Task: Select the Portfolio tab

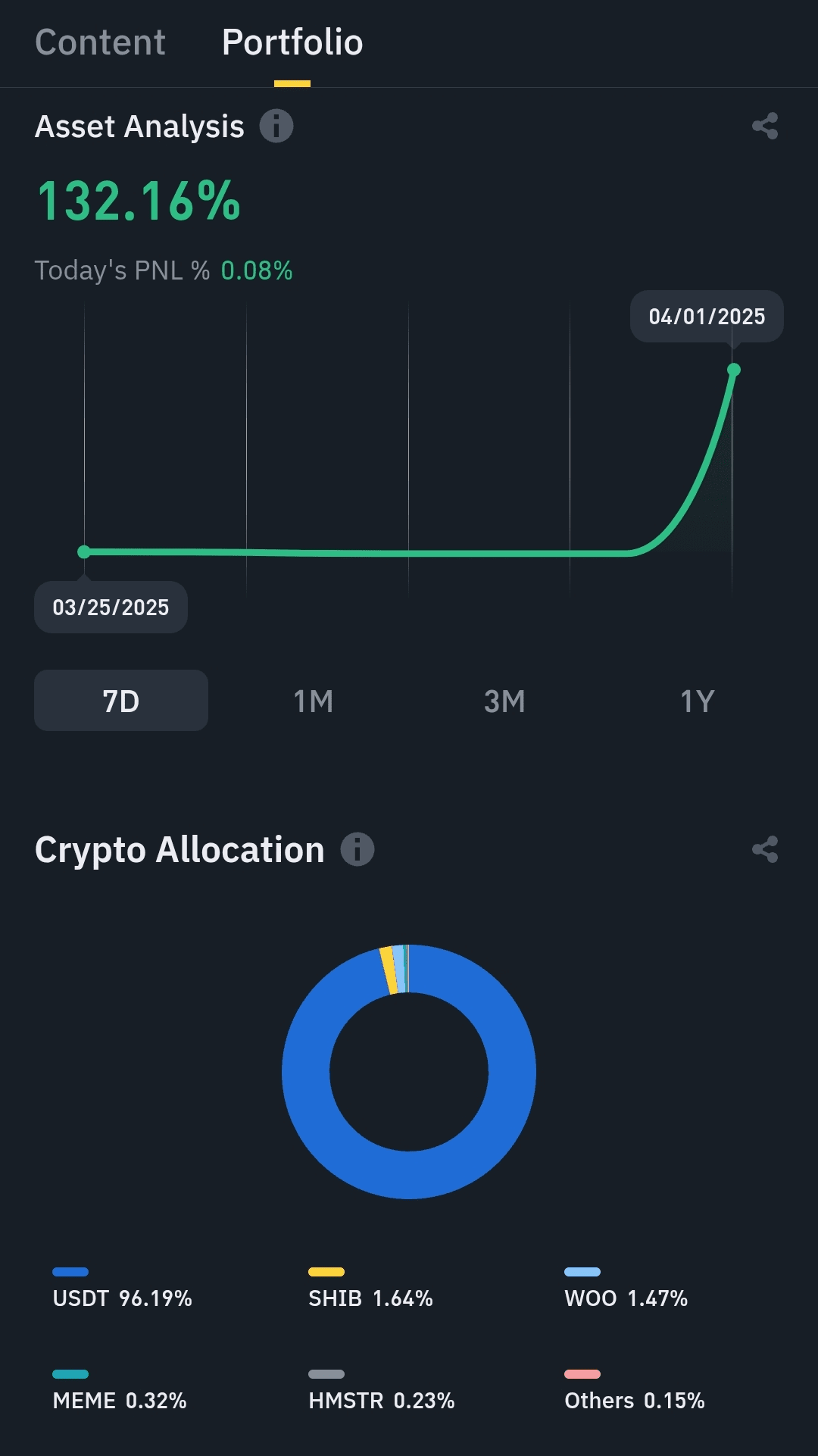Action: tap(292, 42)
